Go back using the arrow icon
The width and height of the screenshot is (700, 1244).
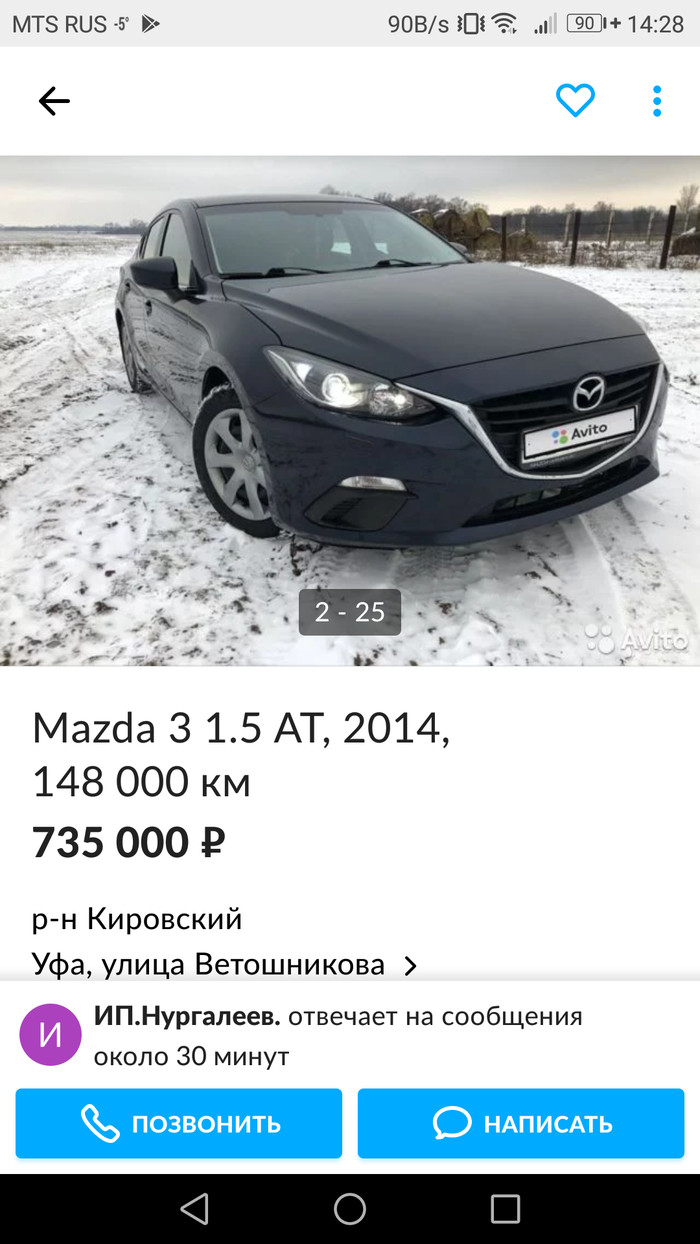(x=54, y=100)
